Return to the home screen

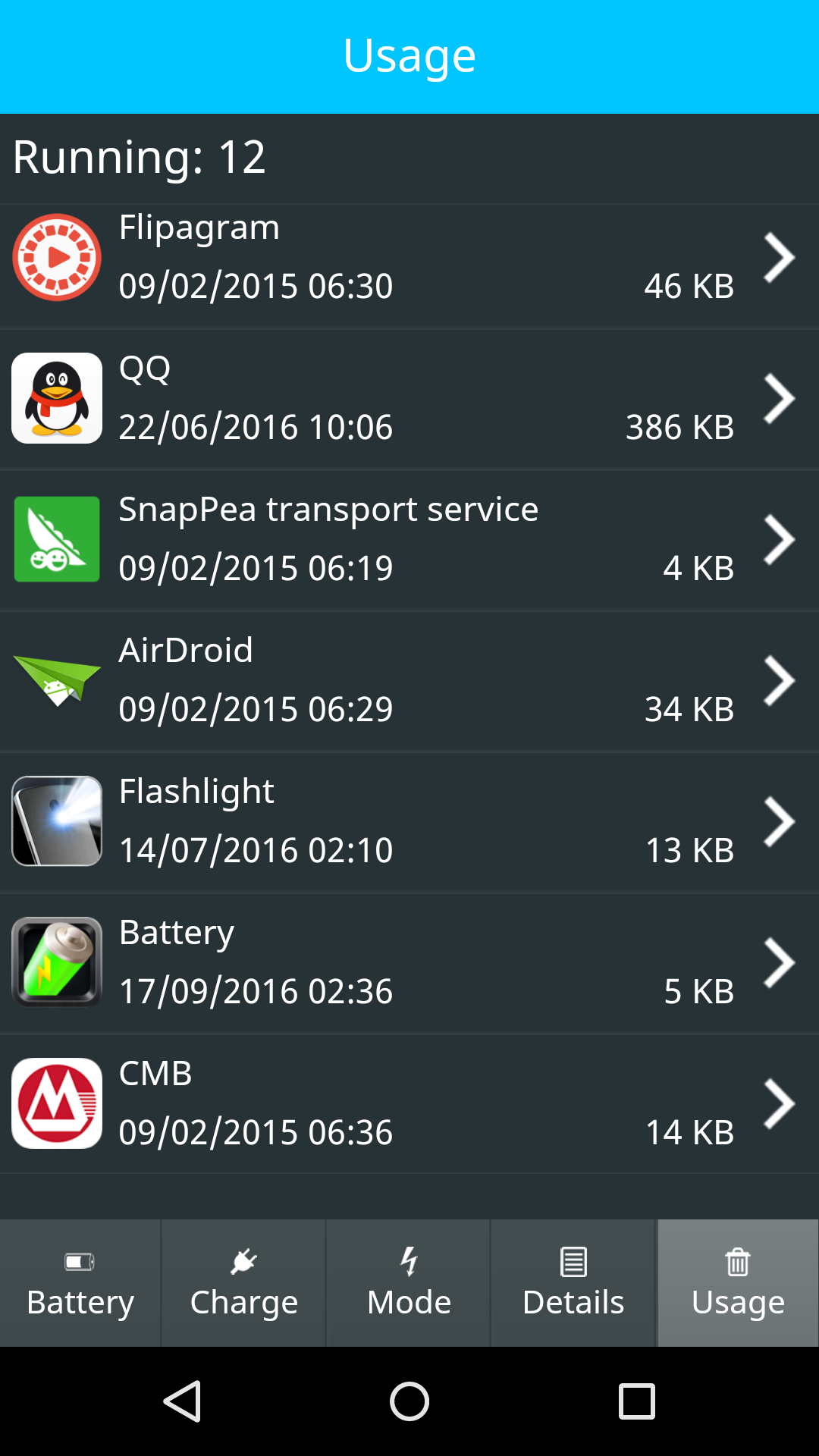[409, 1401]
